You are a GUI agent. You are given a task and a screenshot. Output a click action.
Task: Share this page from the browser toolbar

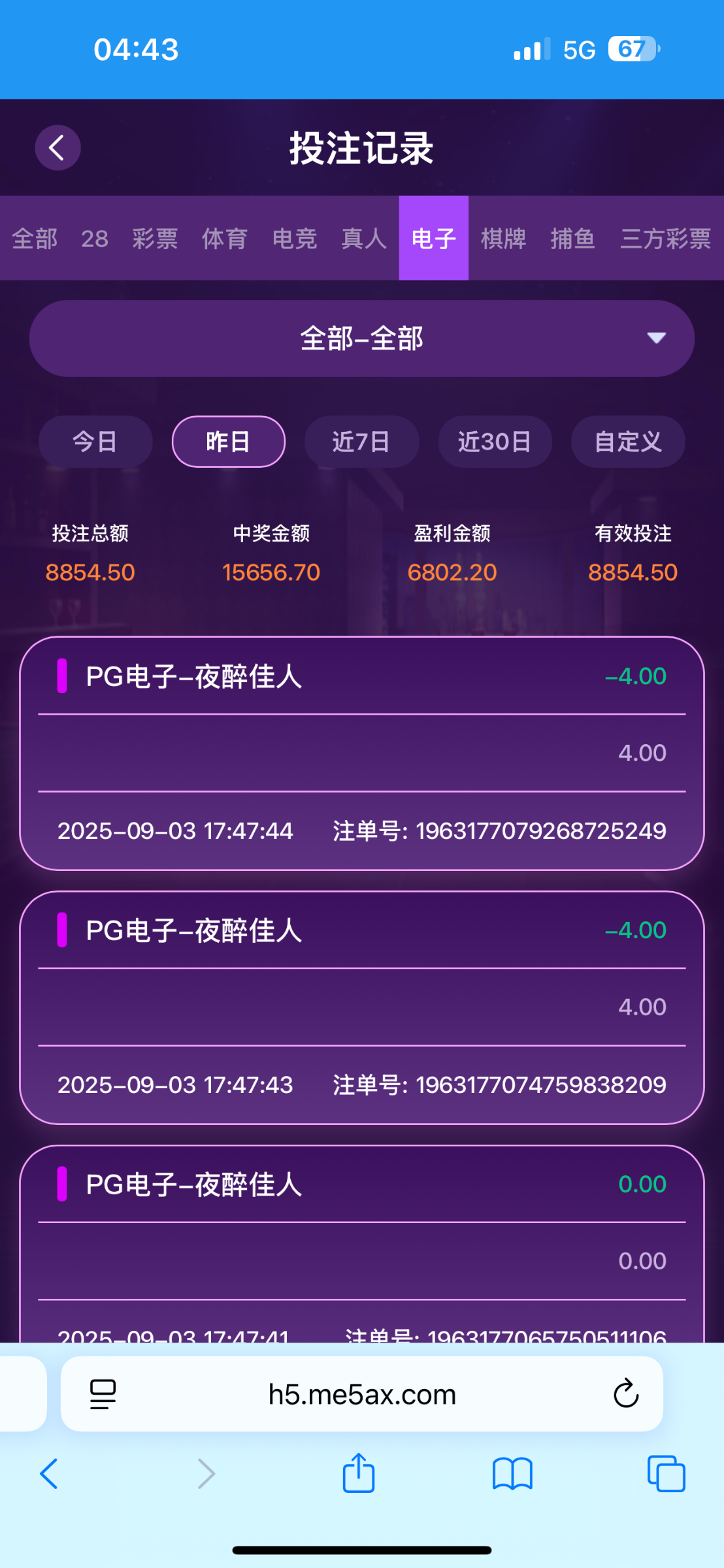click(359, 1473)
